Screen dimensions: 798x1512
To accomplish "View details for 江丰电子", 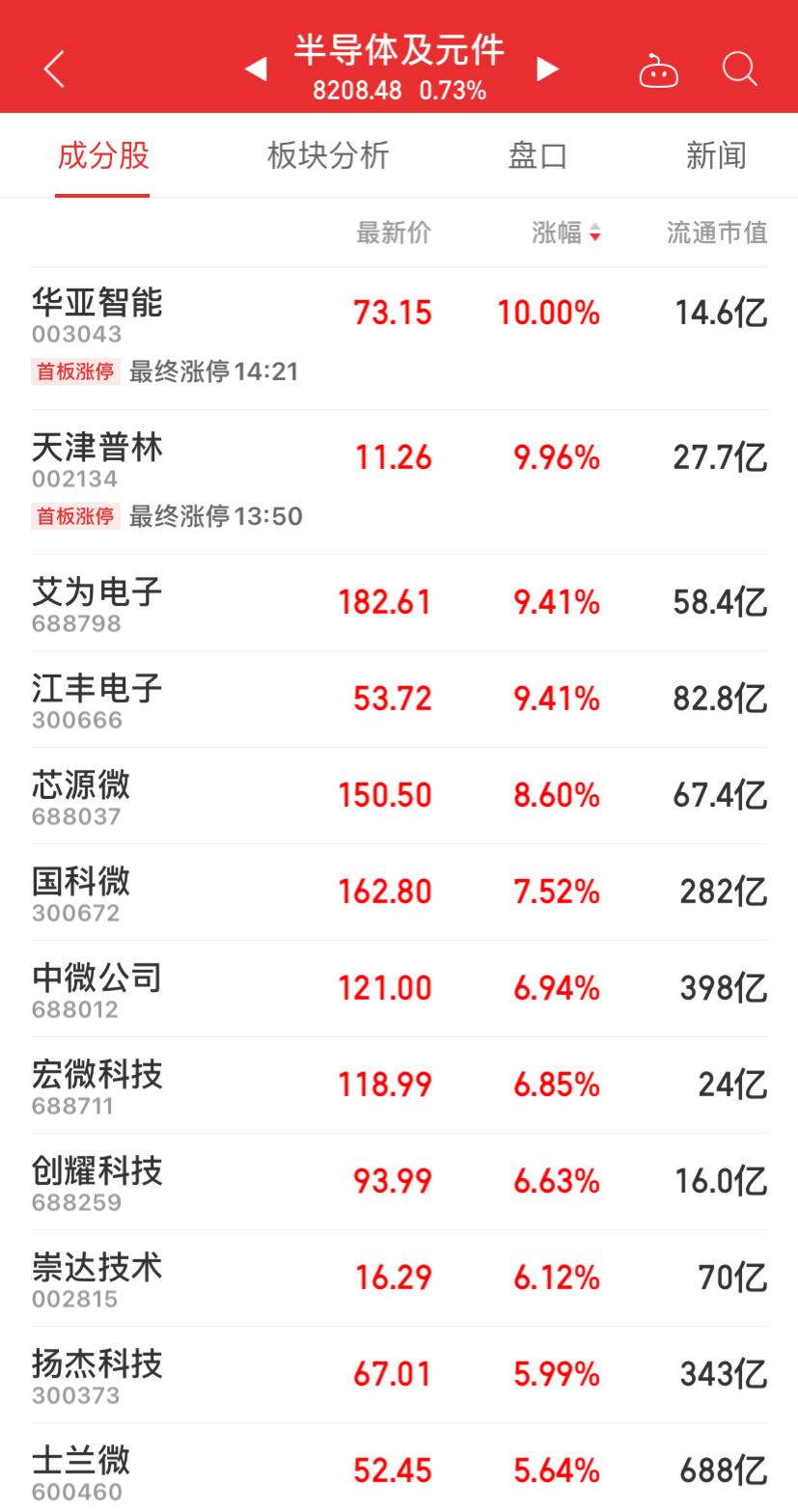I will [399, 700].
